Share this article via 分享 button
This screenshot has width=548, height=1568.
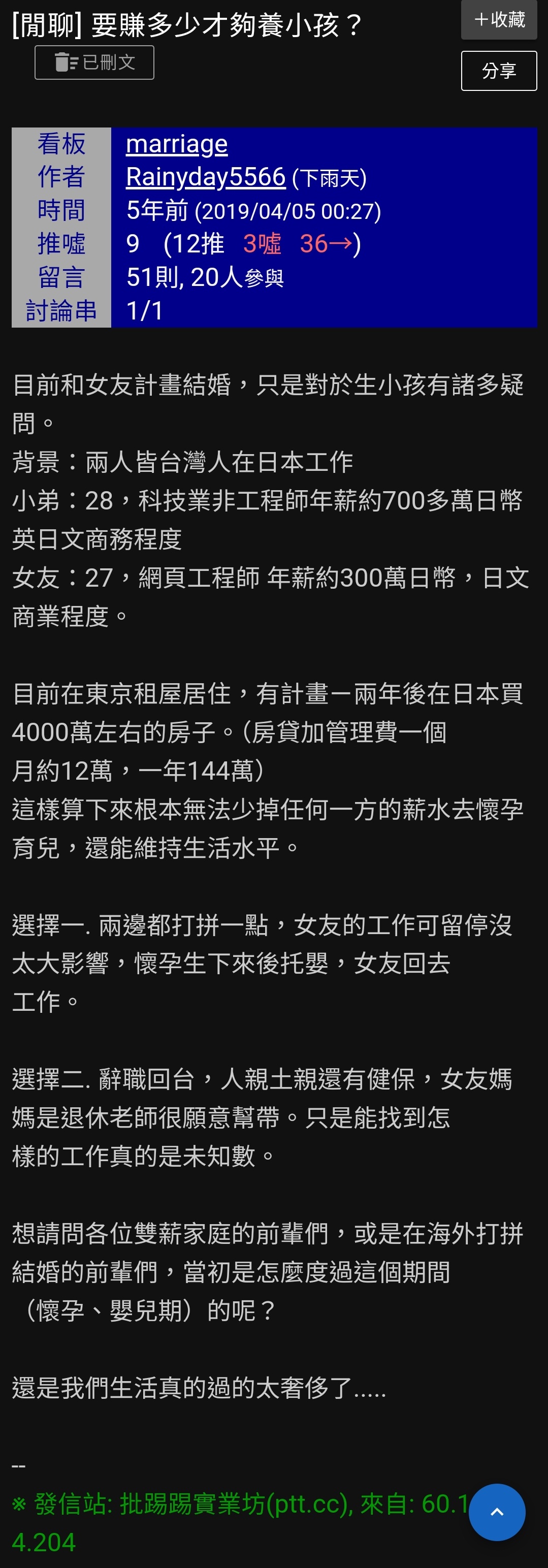499,71
